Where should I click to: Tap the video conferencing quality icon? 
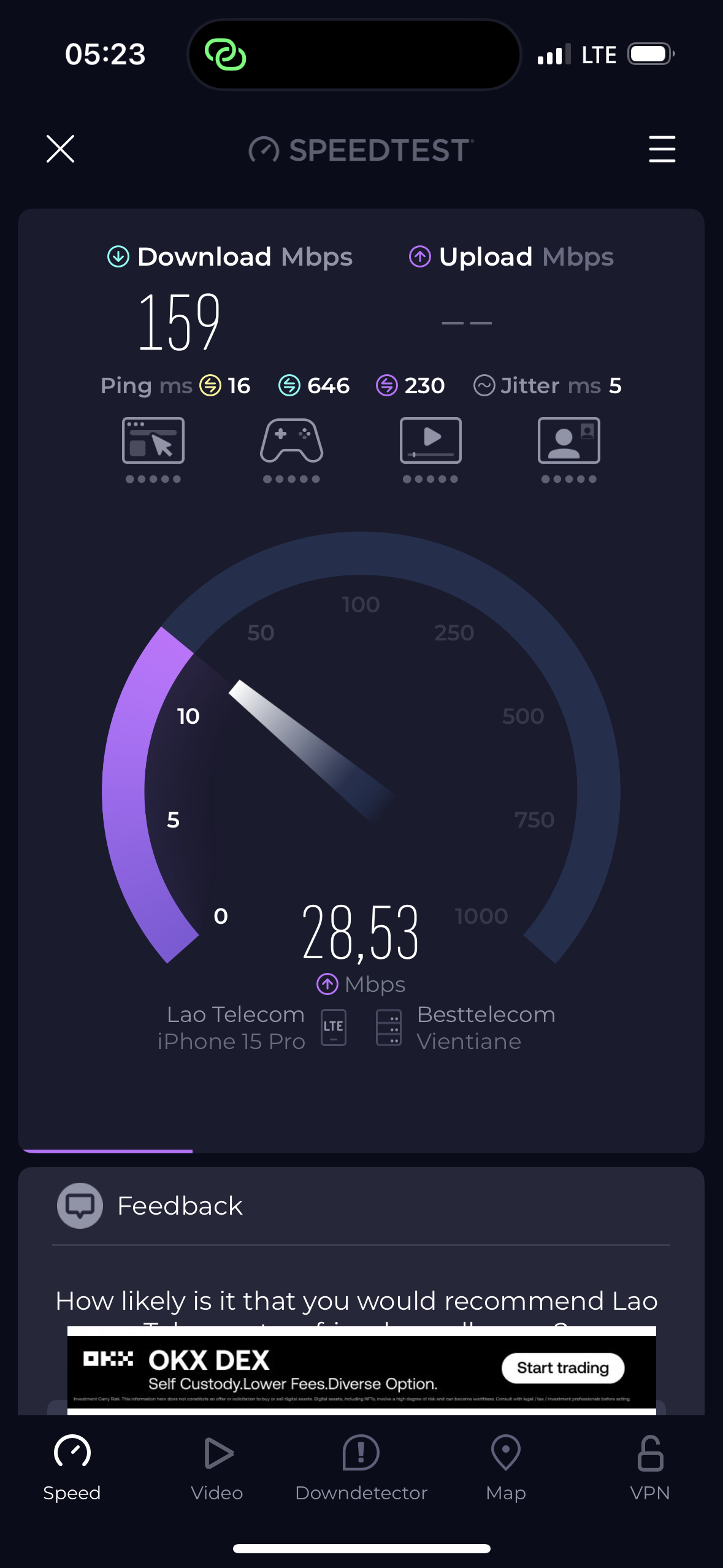[569, 450]
